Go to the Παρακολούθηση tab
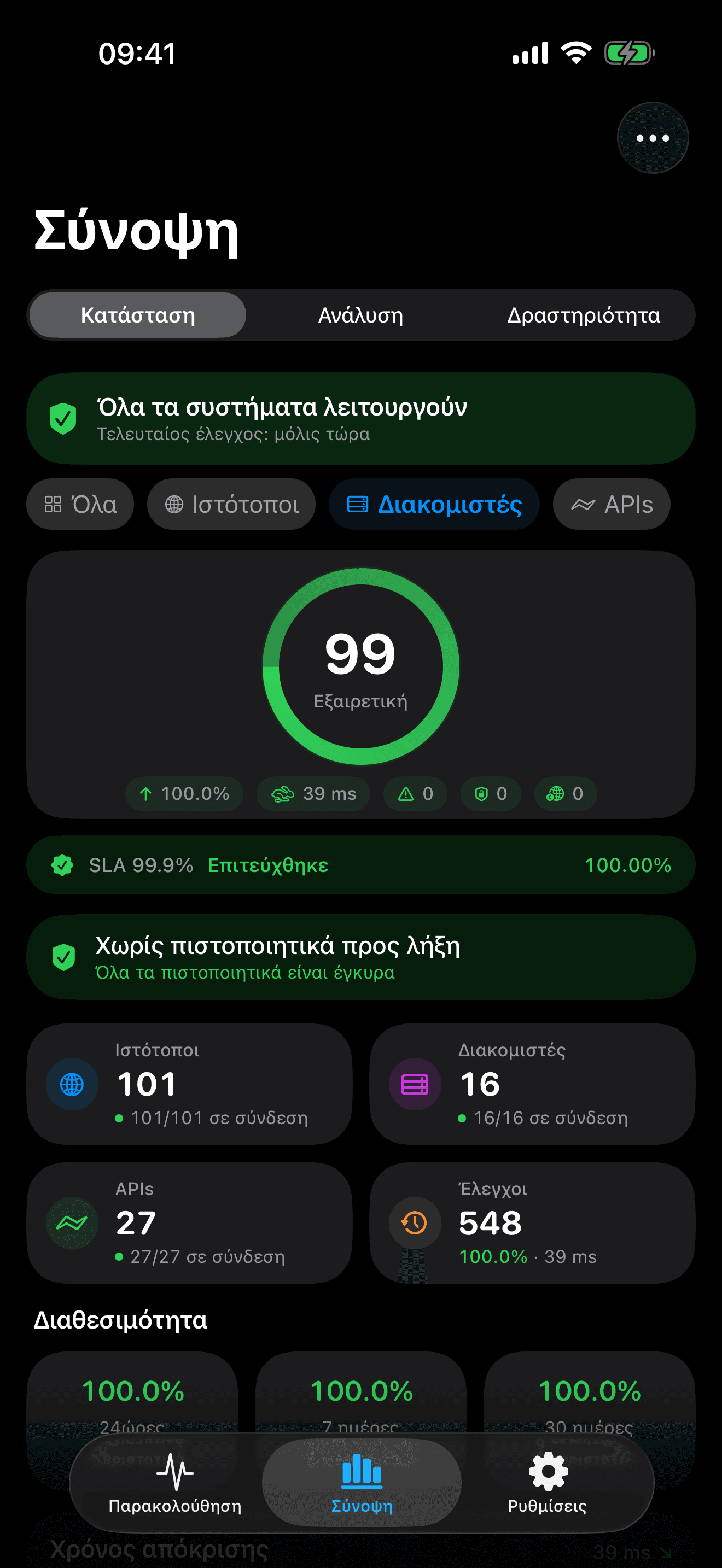722x1568 pixels. 174,1483
